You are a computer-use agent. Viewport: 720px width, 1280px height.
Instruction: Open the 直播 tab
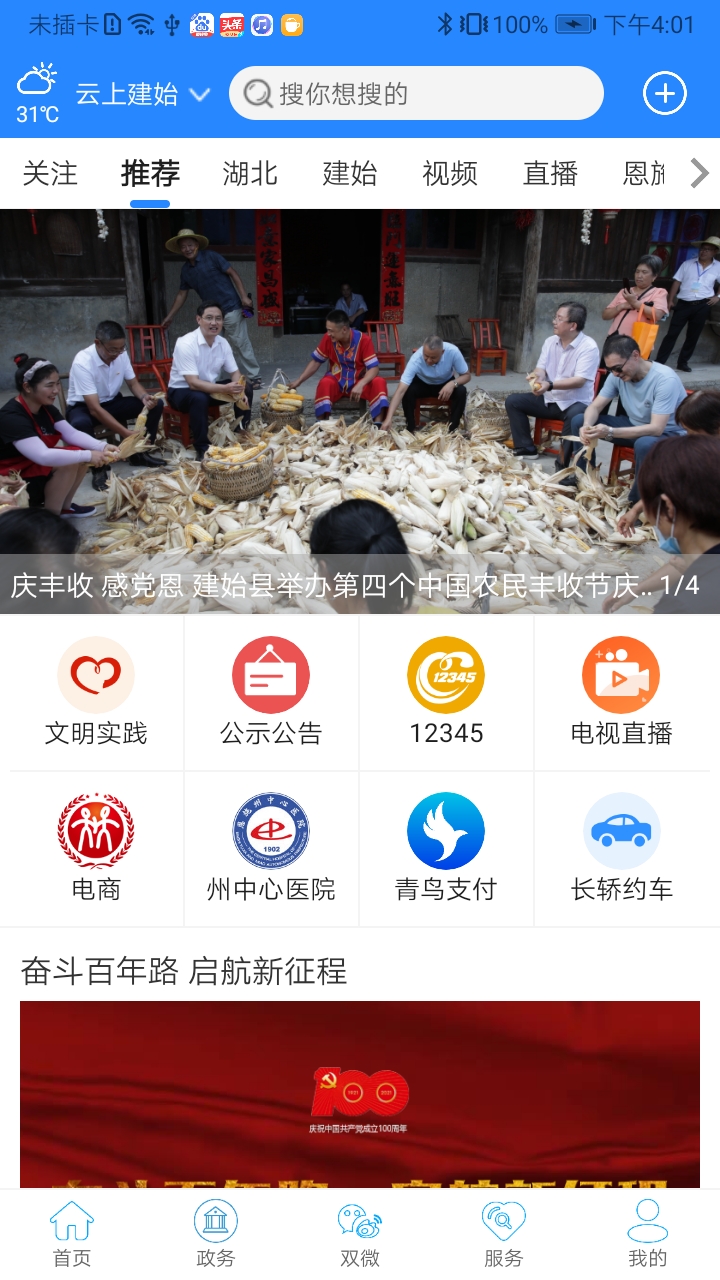click(x=550, y=174)
